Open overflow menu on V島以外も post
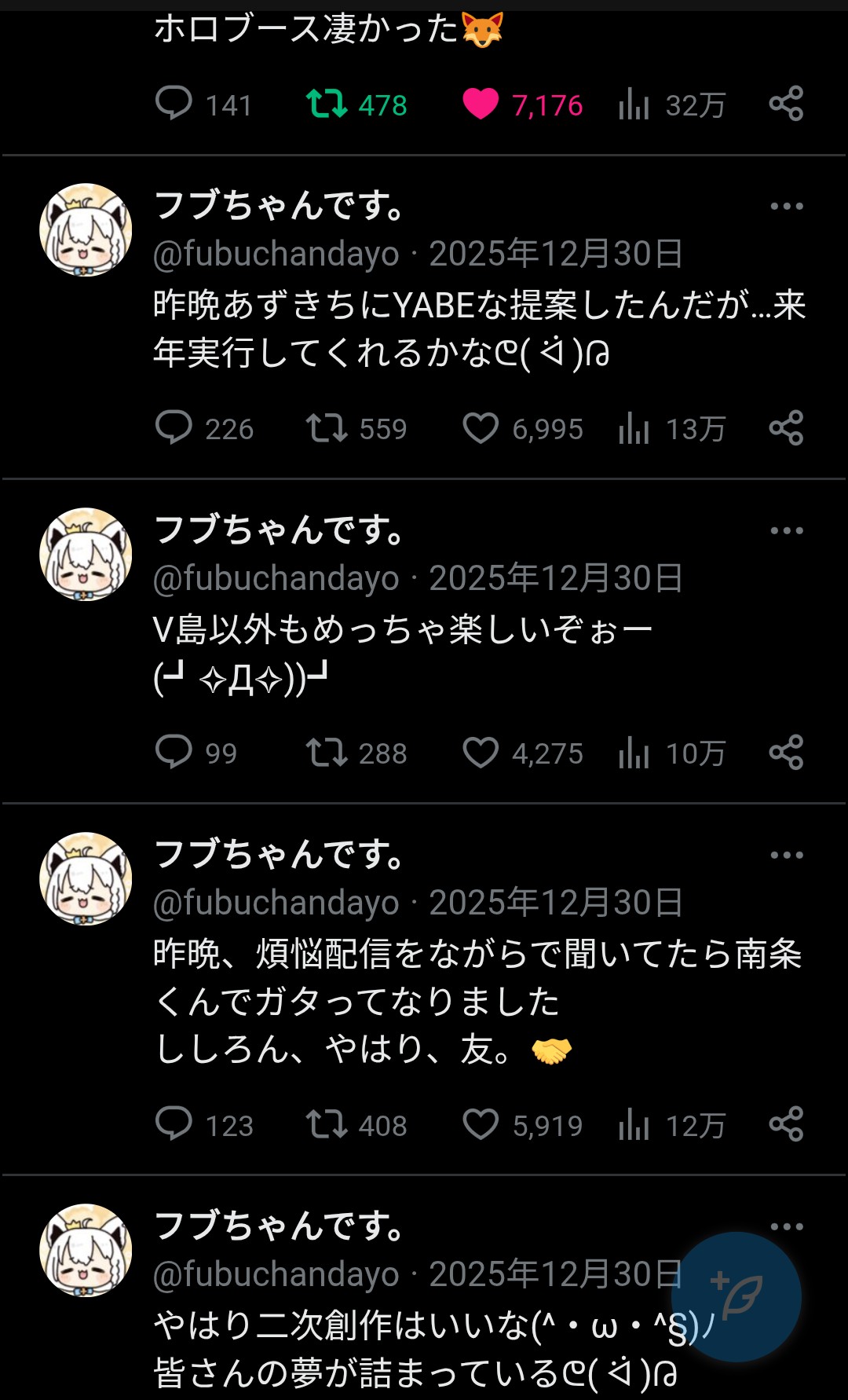The image size is (848, 1400). click(786, 531)
